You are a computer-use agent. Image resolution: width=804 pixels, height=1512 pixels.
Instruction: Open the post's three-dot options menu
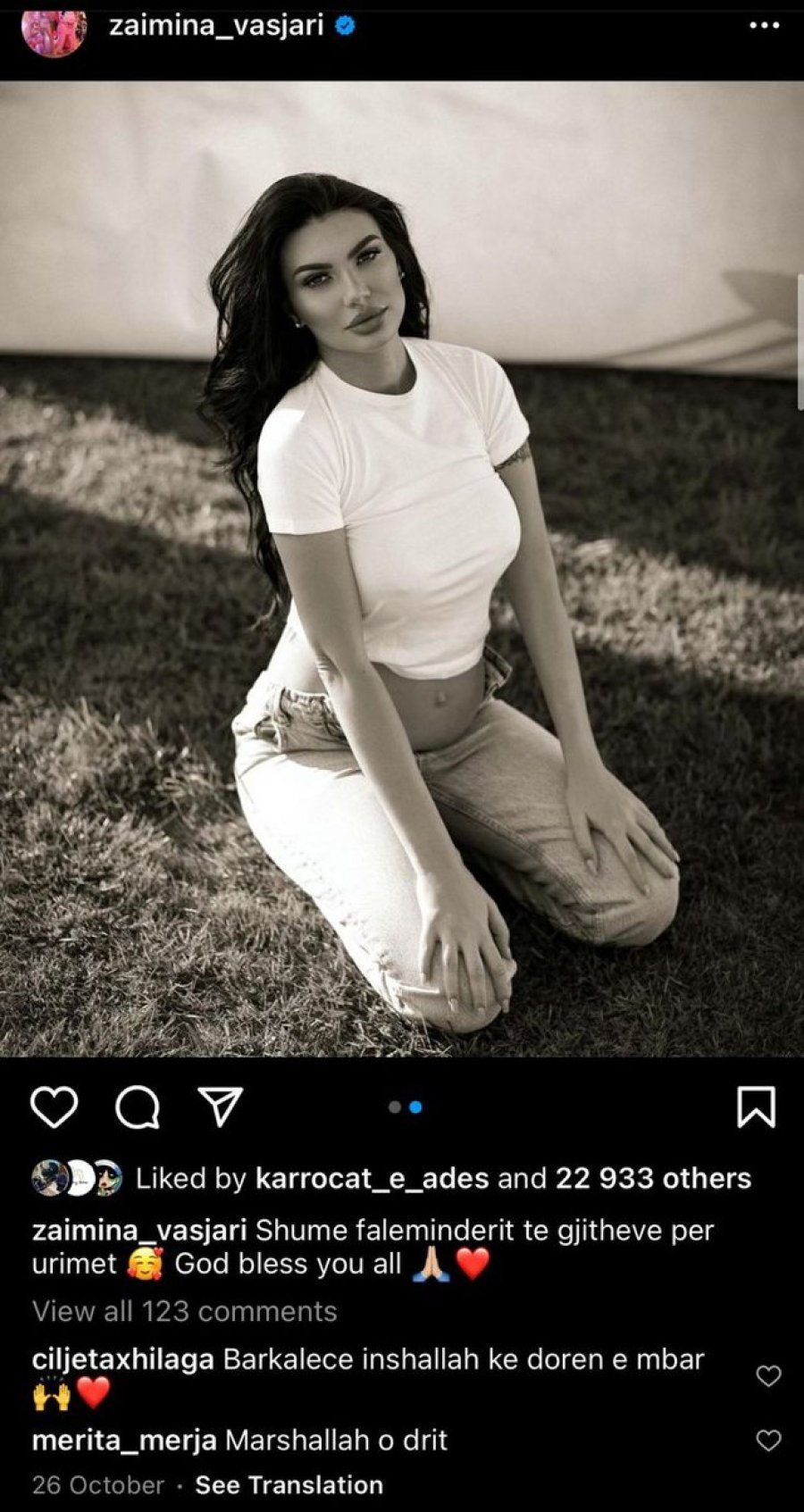tap(764, 26)
